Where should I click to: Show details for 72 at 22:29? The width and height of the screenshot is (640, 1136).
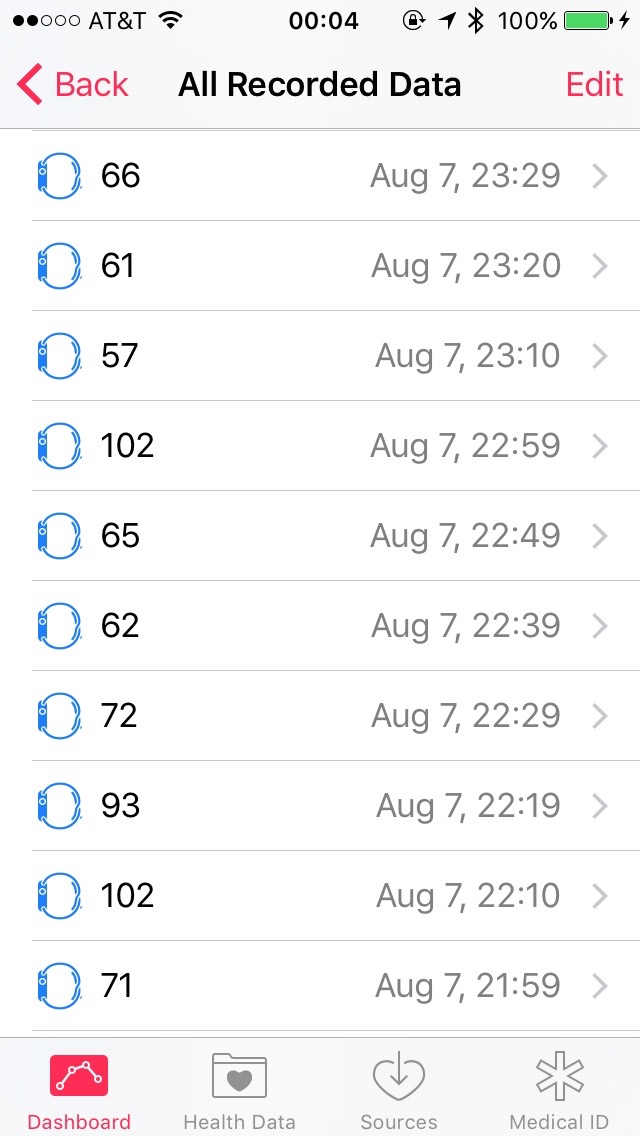320,716
